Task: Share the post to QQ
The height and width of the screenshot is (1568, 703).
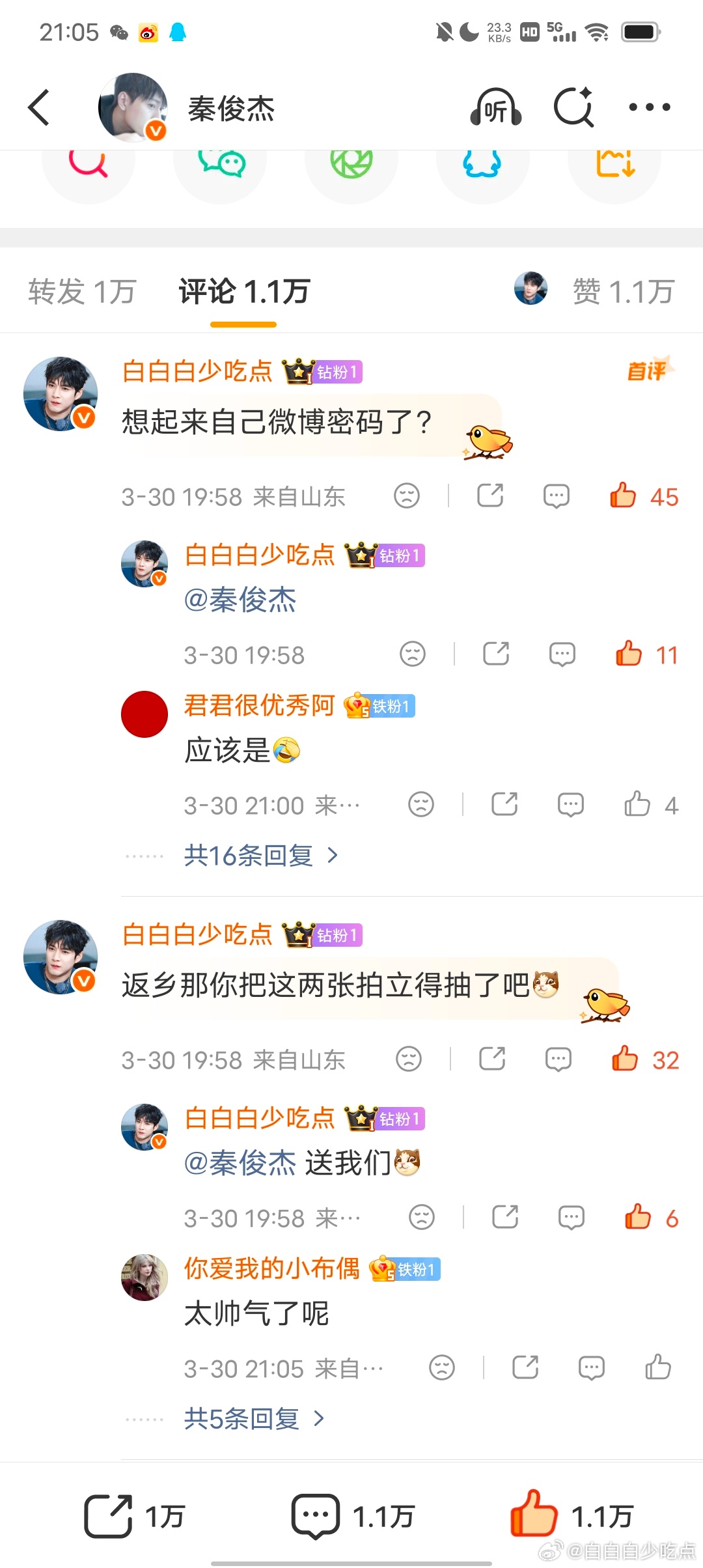Action: click(482, 164)
